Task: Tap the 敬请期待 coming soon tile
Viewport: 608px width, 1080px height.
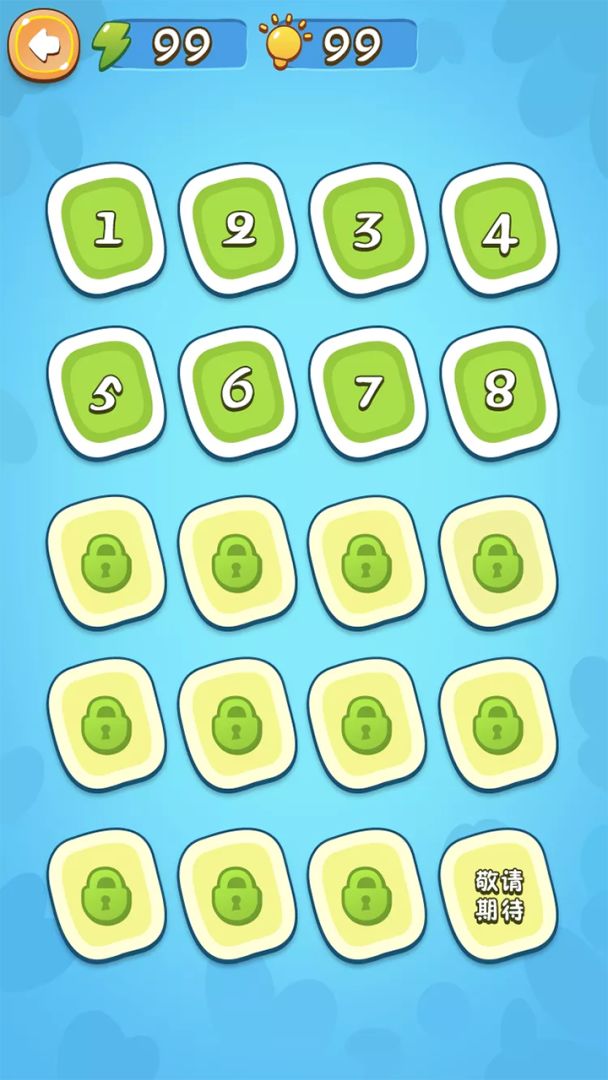Action: pos(499,895)
